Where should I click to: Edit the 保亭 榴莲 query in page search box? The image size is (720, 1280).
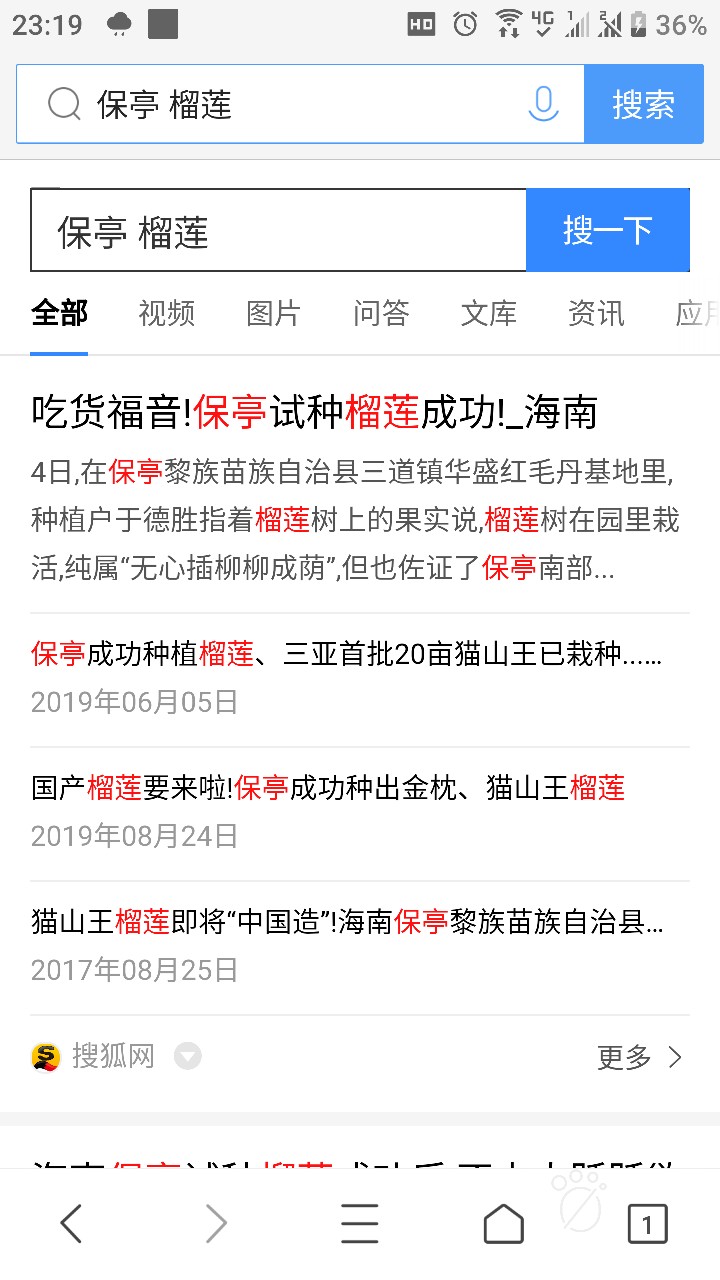[x=278, y=230]
